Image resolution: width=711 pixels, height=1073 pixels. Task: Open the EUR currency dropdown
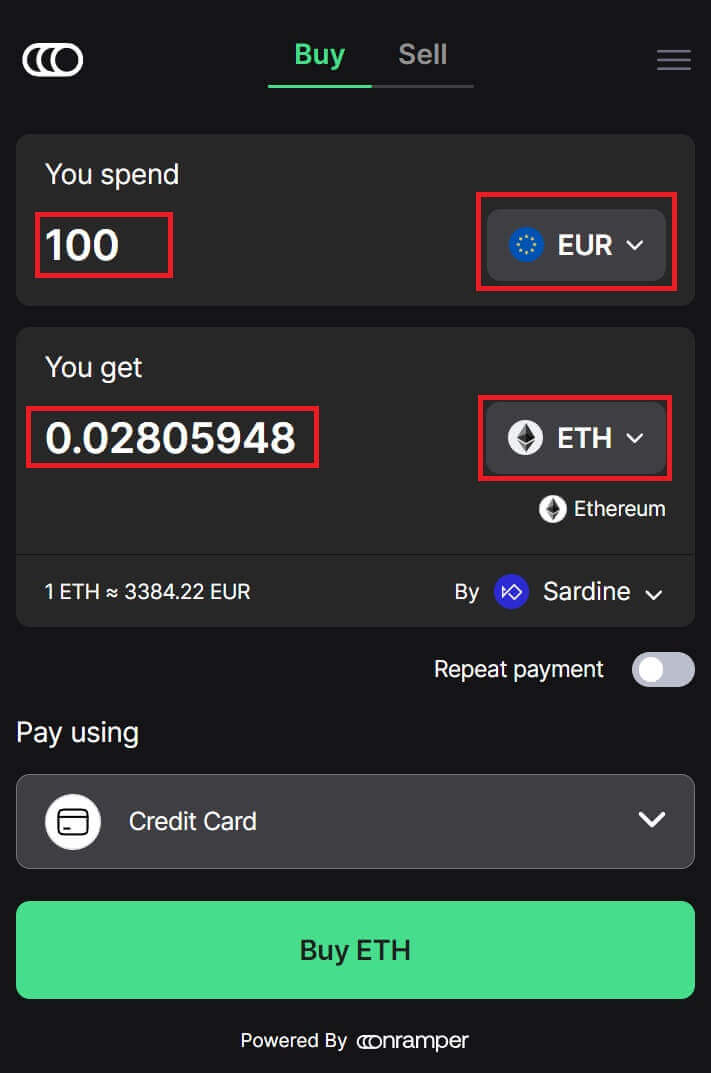(576, 245)
